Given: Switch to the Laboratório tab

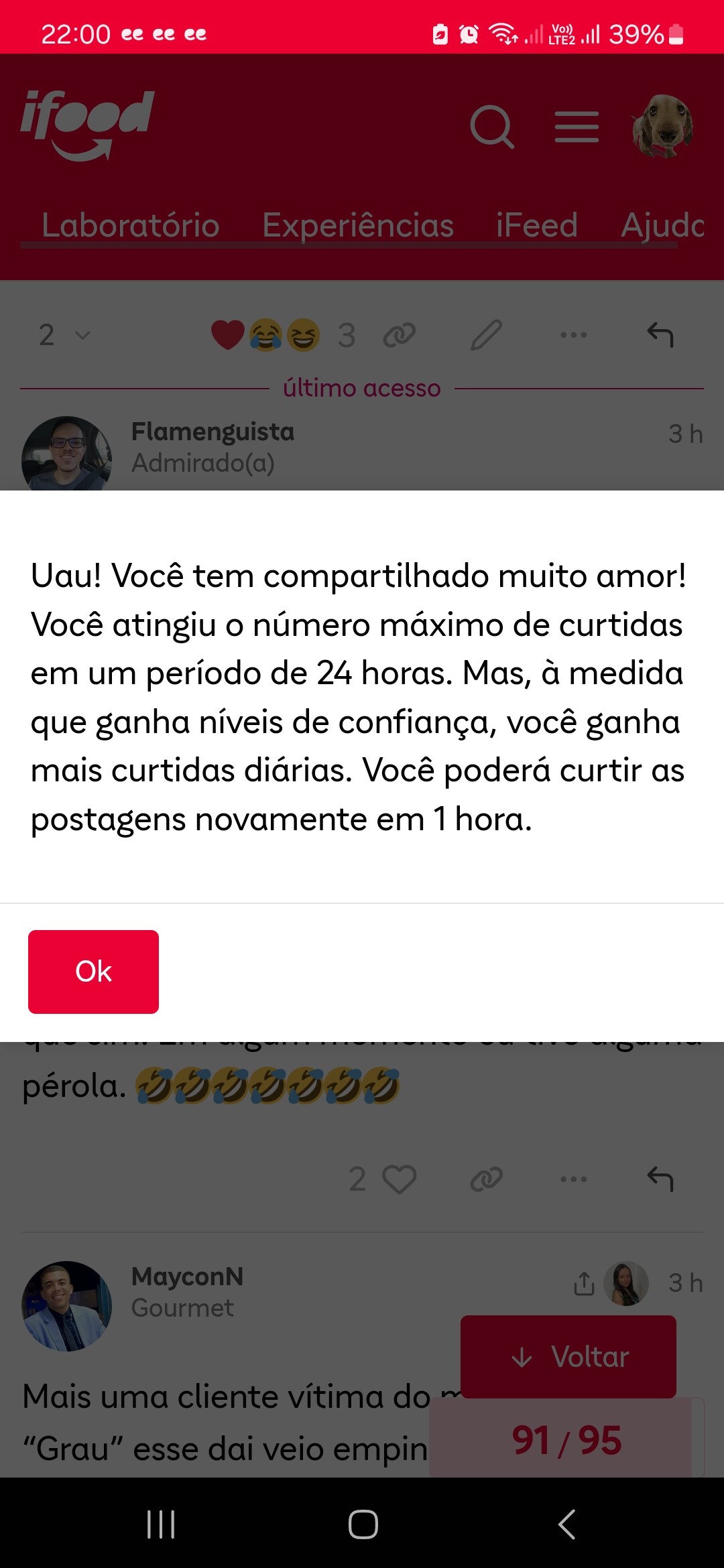Looking at the screenshot, I should tap(130, 224).
